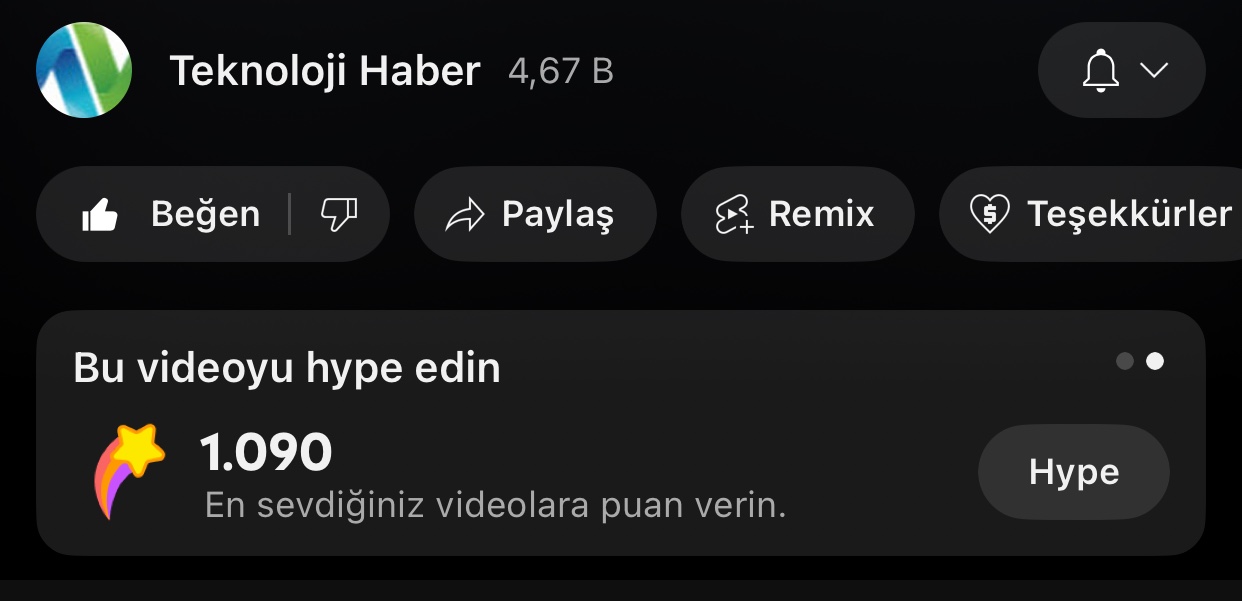
Task: Open the Teknoloji Haber channel name
Action: pos(325,71)
